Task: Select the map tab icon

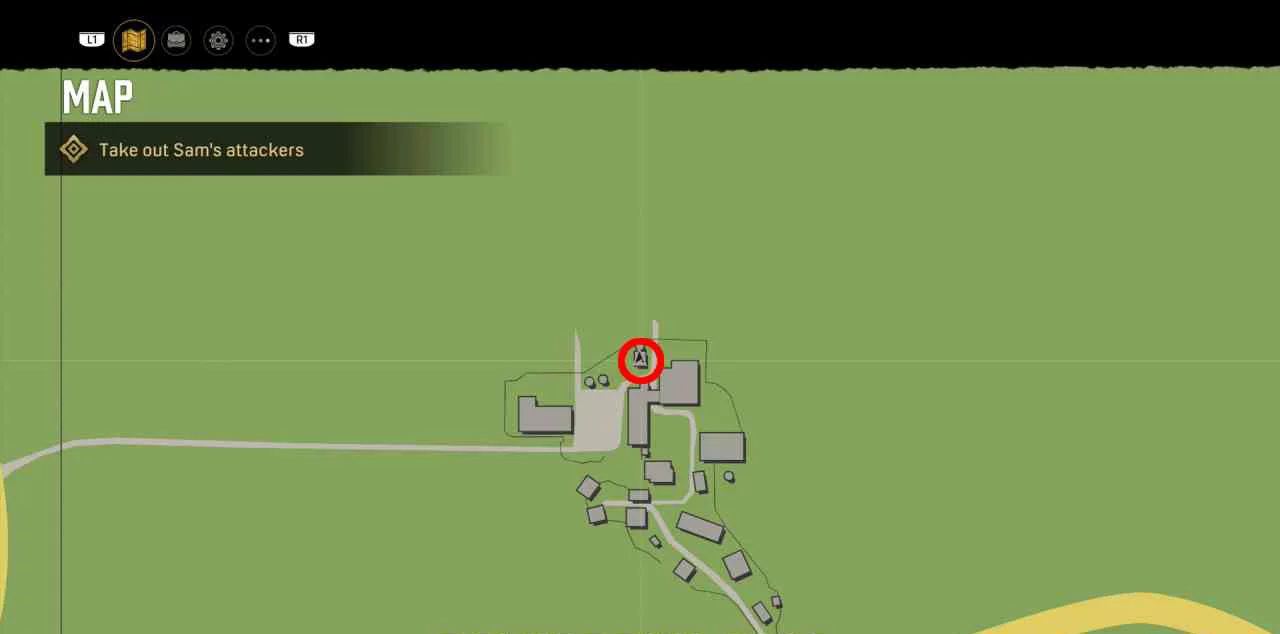Action: [134, 40]
